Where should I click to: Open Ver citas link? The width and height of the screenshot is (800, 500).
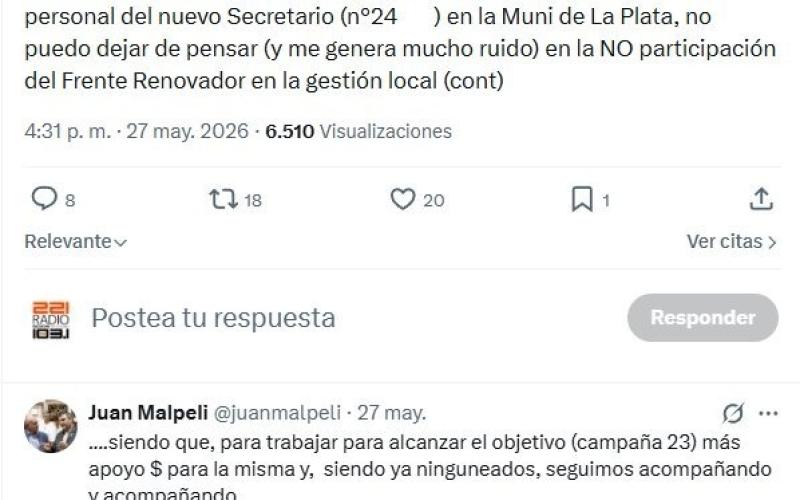coord(732,241)
